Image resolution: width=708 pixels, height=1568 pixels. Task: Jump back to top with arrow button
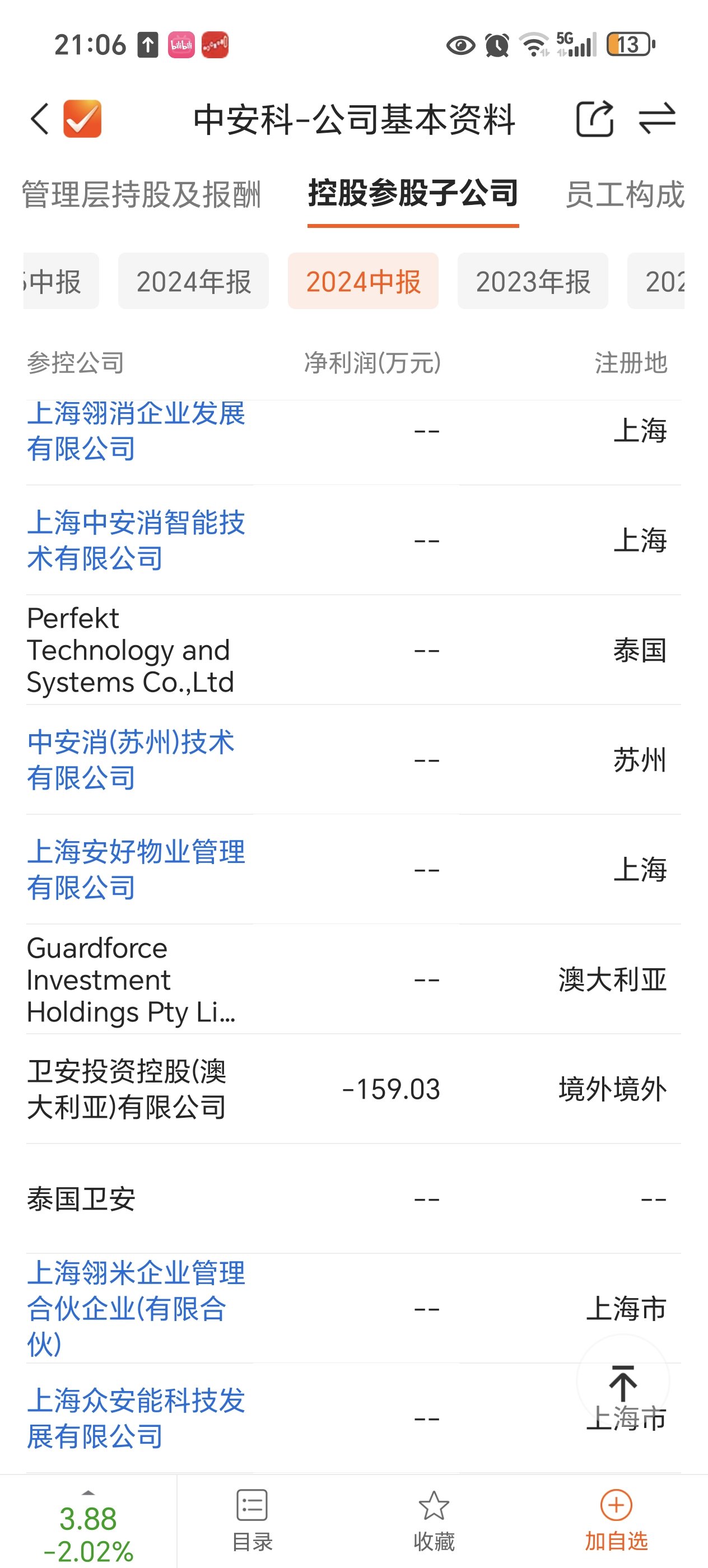click(623, 1382)
